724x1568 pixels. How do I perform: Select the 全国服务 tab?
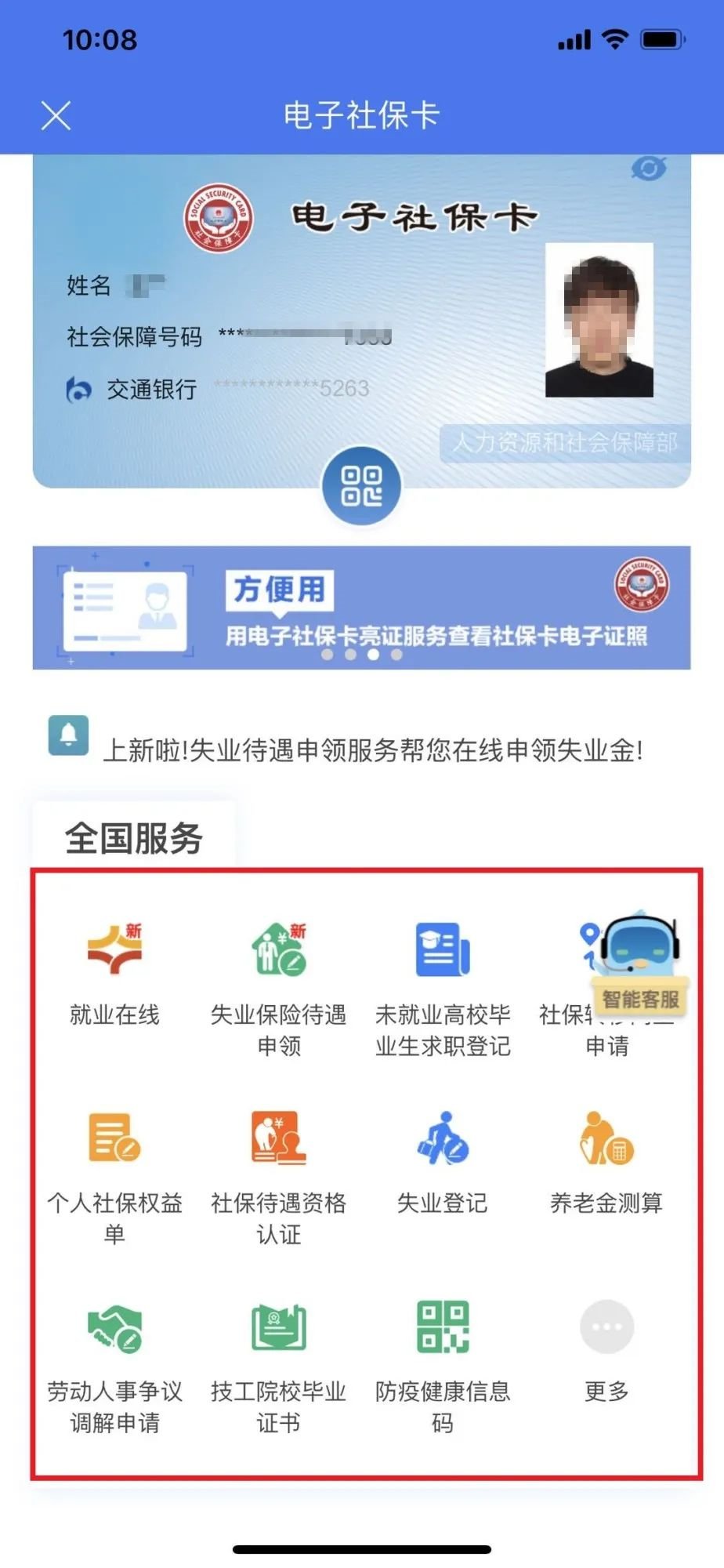134,837
